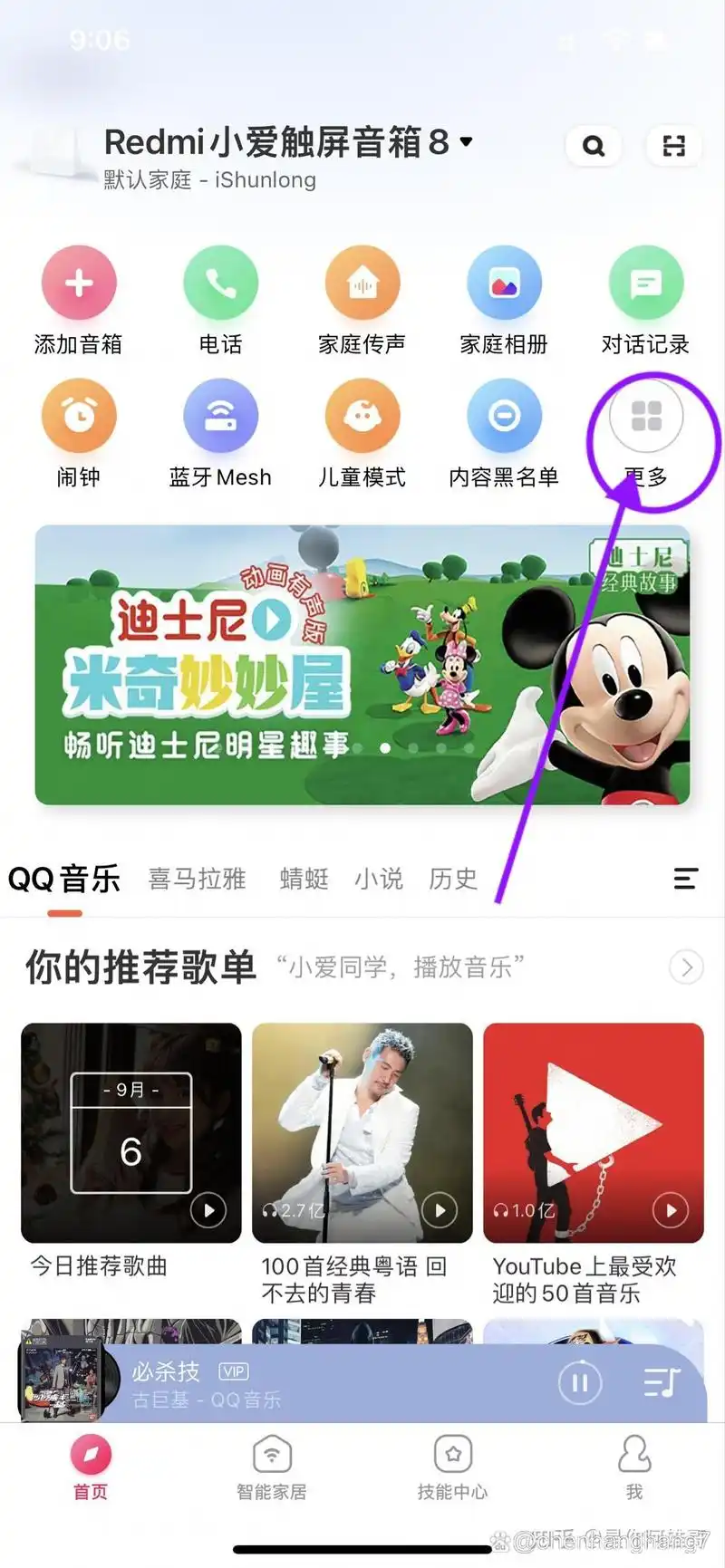
Task: Enter 儿童模式
Action: pos(362,417)
